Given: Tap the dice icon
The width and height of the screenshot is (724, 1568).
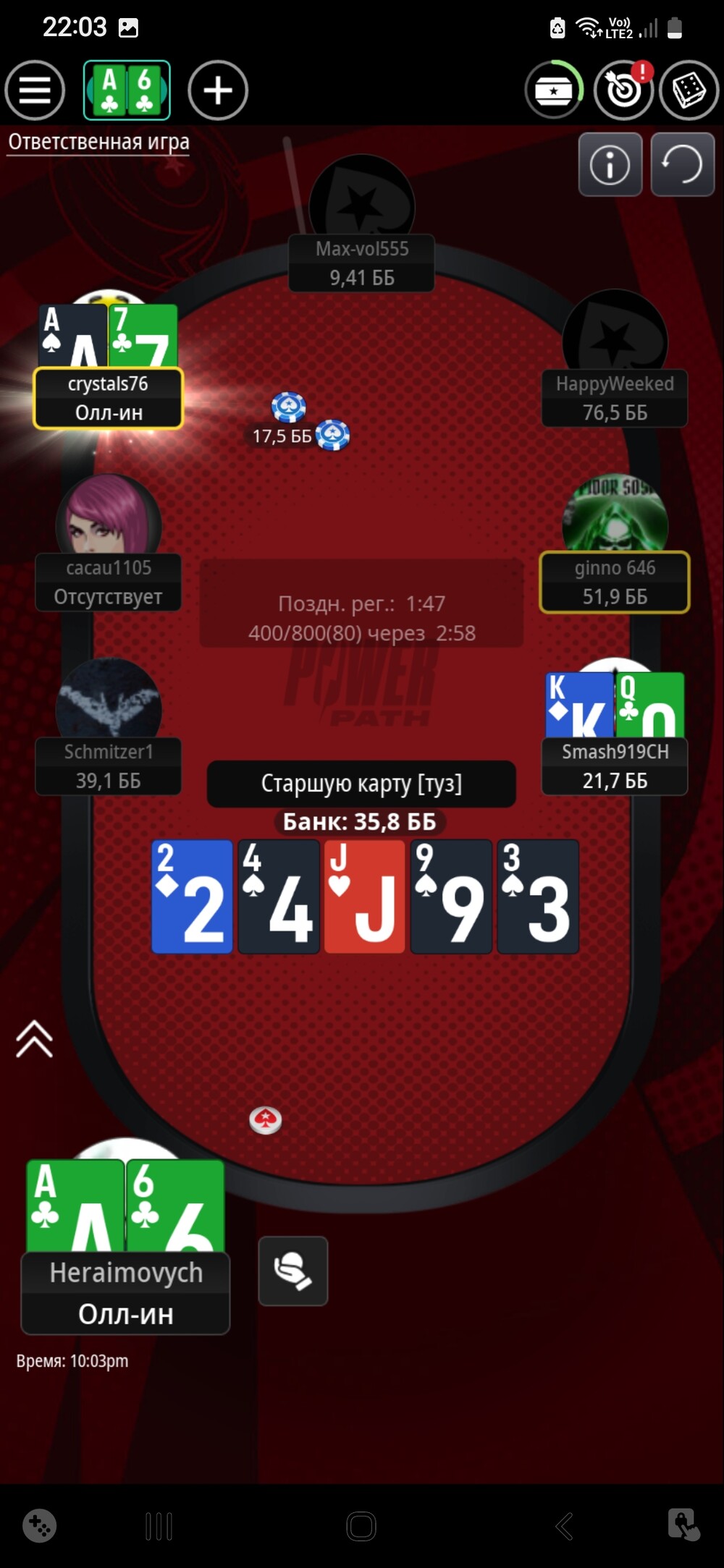Looking at the screenshot, I should pos(689,90).
